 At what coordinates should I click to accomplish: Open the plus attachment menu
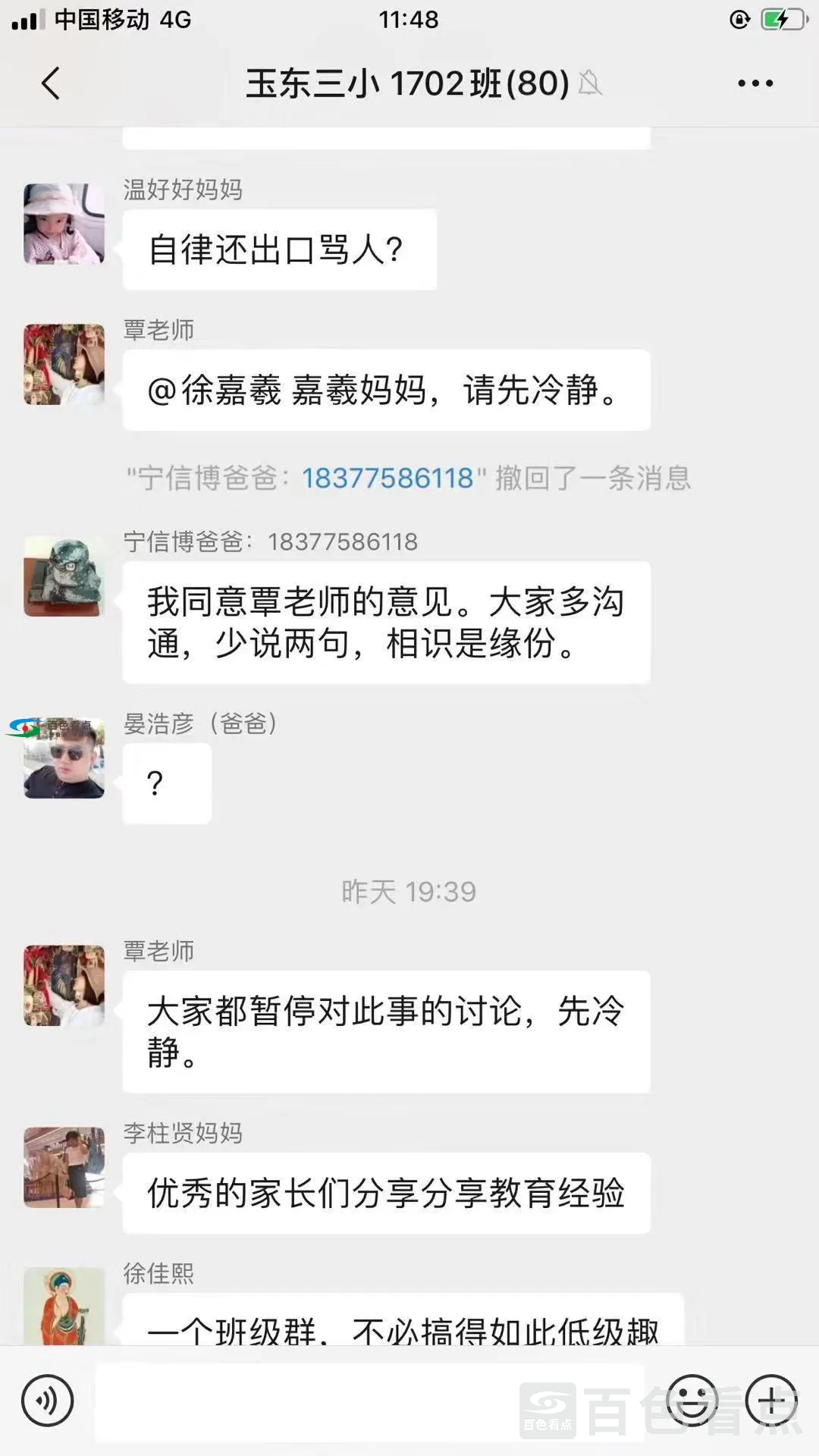tap(771, 1401)
